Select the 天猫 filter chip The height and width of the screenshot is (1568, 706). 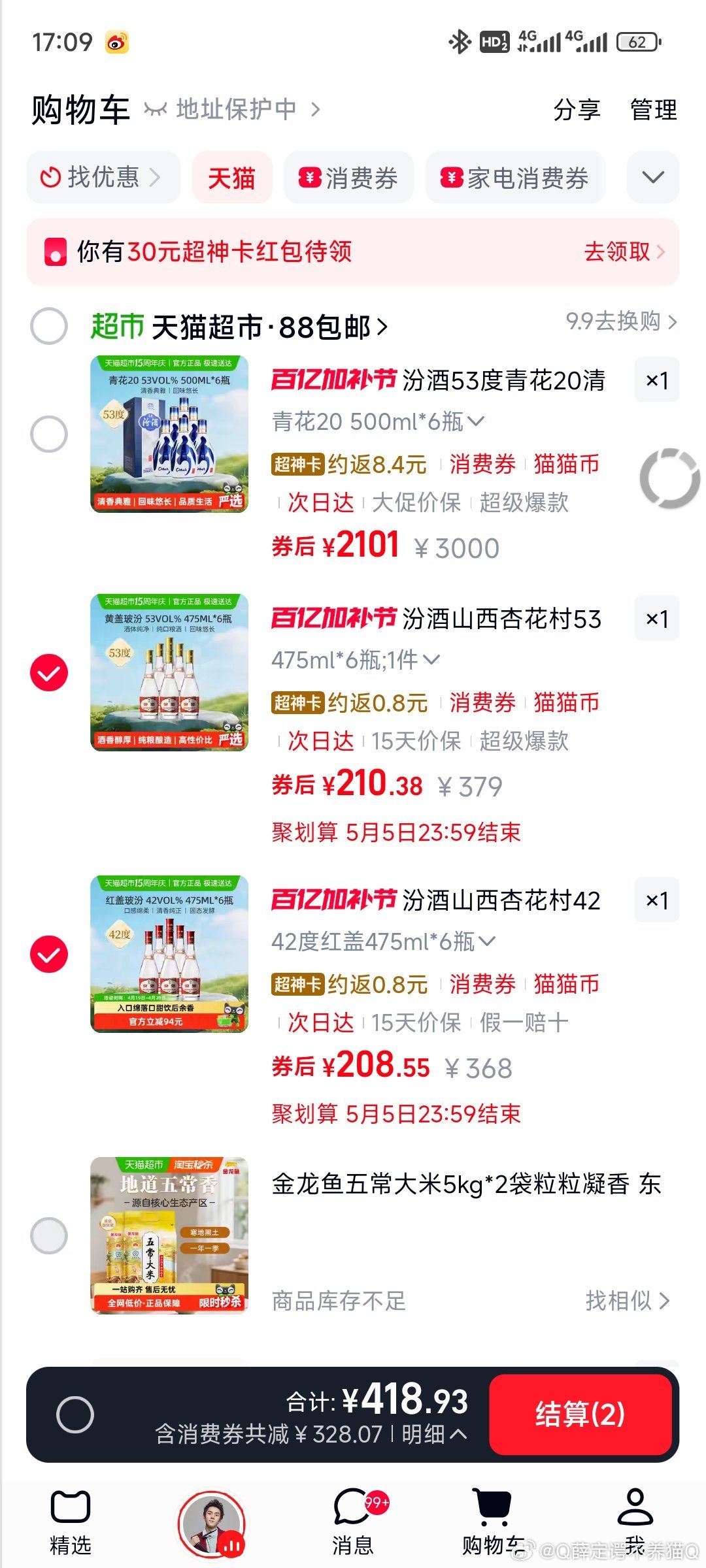(231, 178)
